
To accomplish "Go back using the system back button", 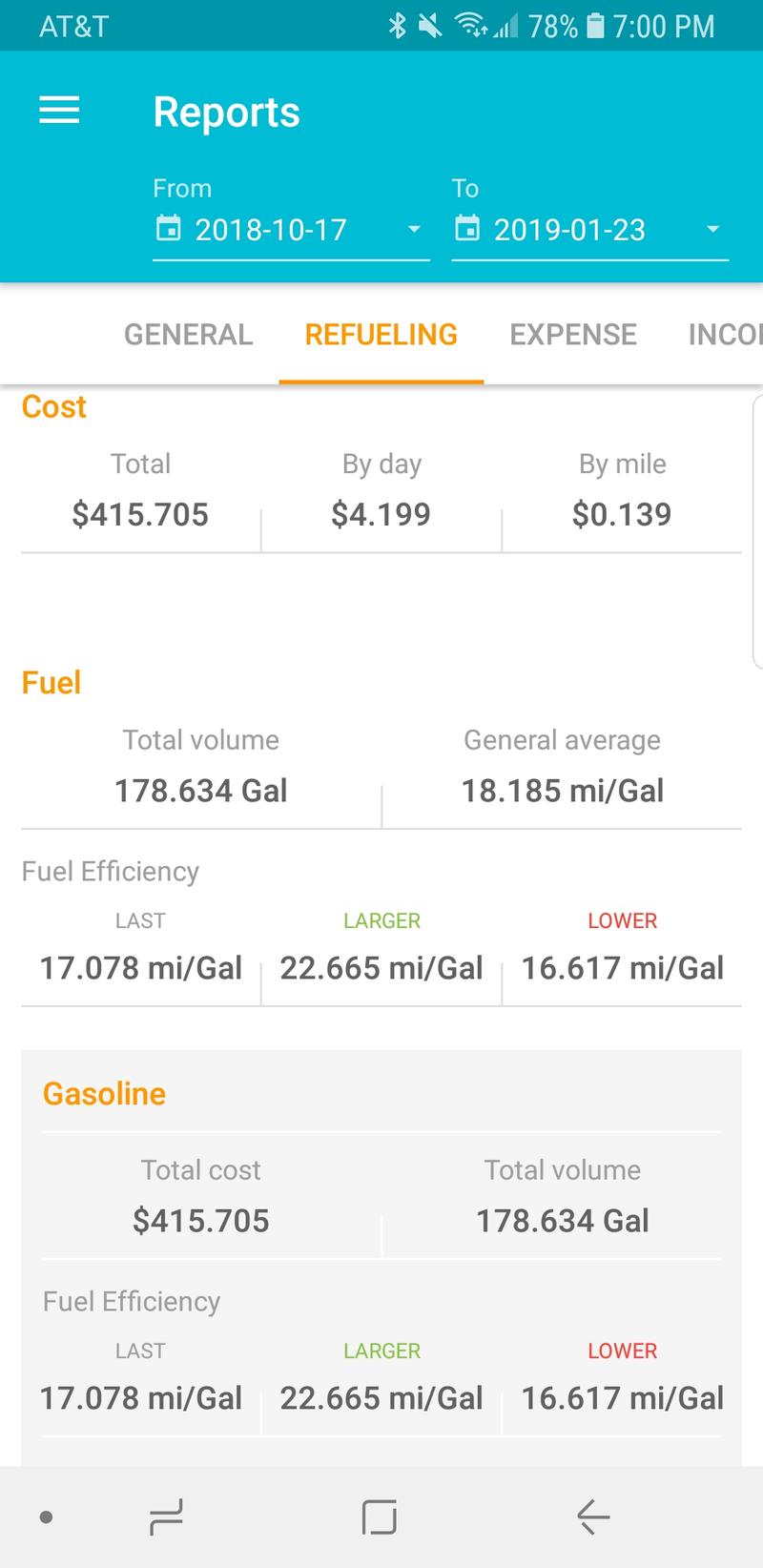I will coord(593,1516).
